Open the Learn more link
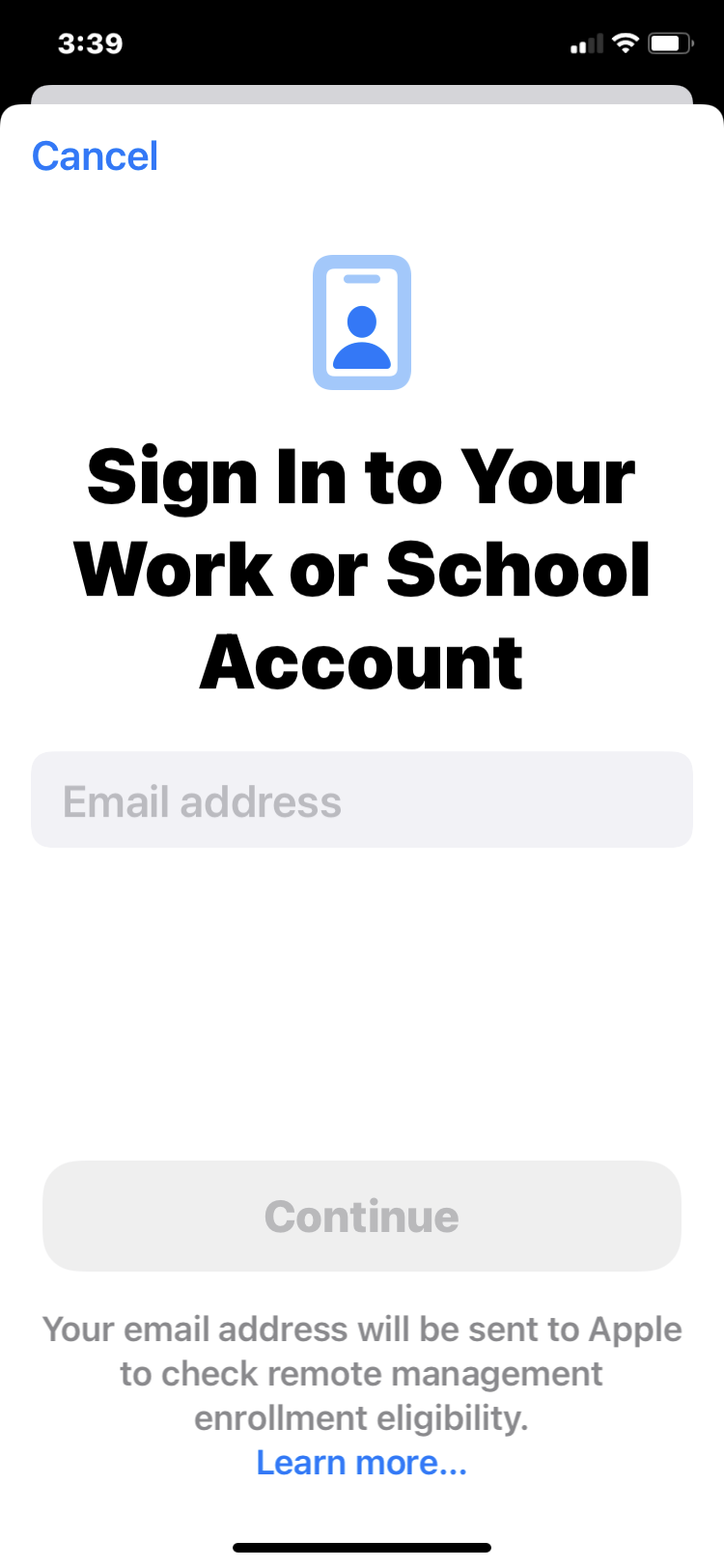 (361, 1463)
